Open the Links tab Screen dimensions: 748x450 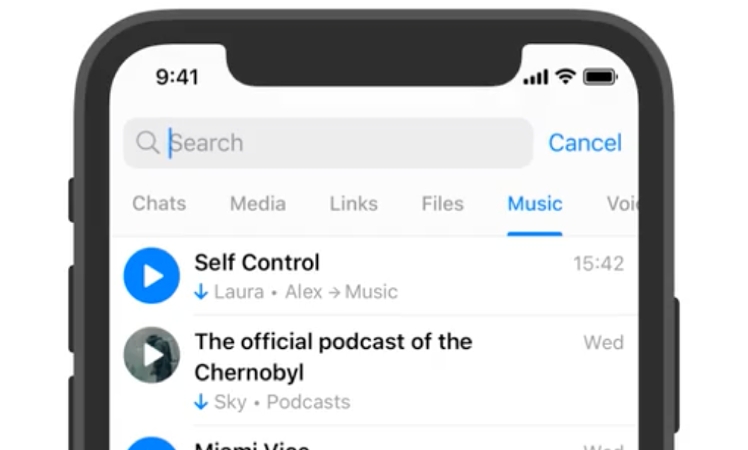pyautogui.click(x=354, y=204)
